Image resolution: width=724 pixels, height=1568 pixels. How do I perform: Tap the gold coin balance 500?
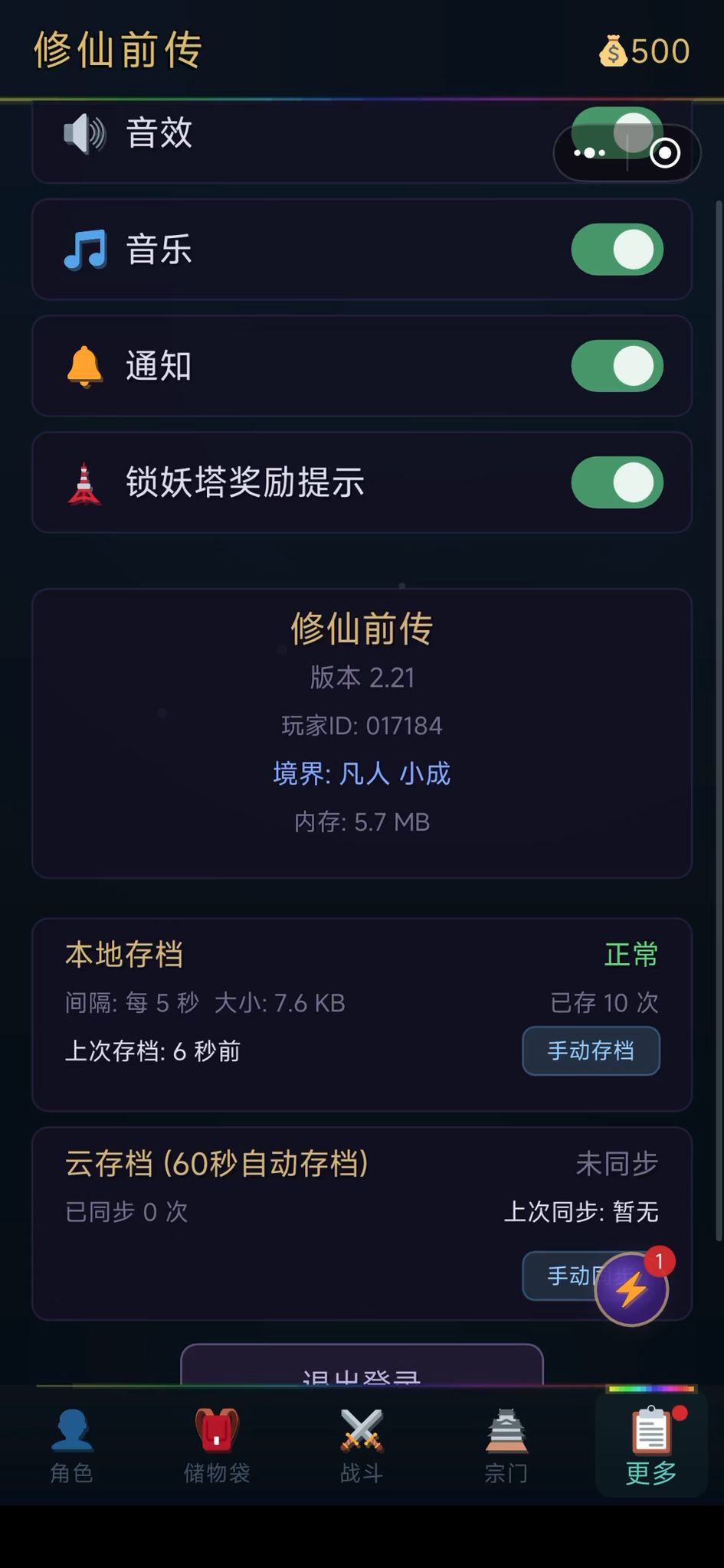[x=644, y=51]
